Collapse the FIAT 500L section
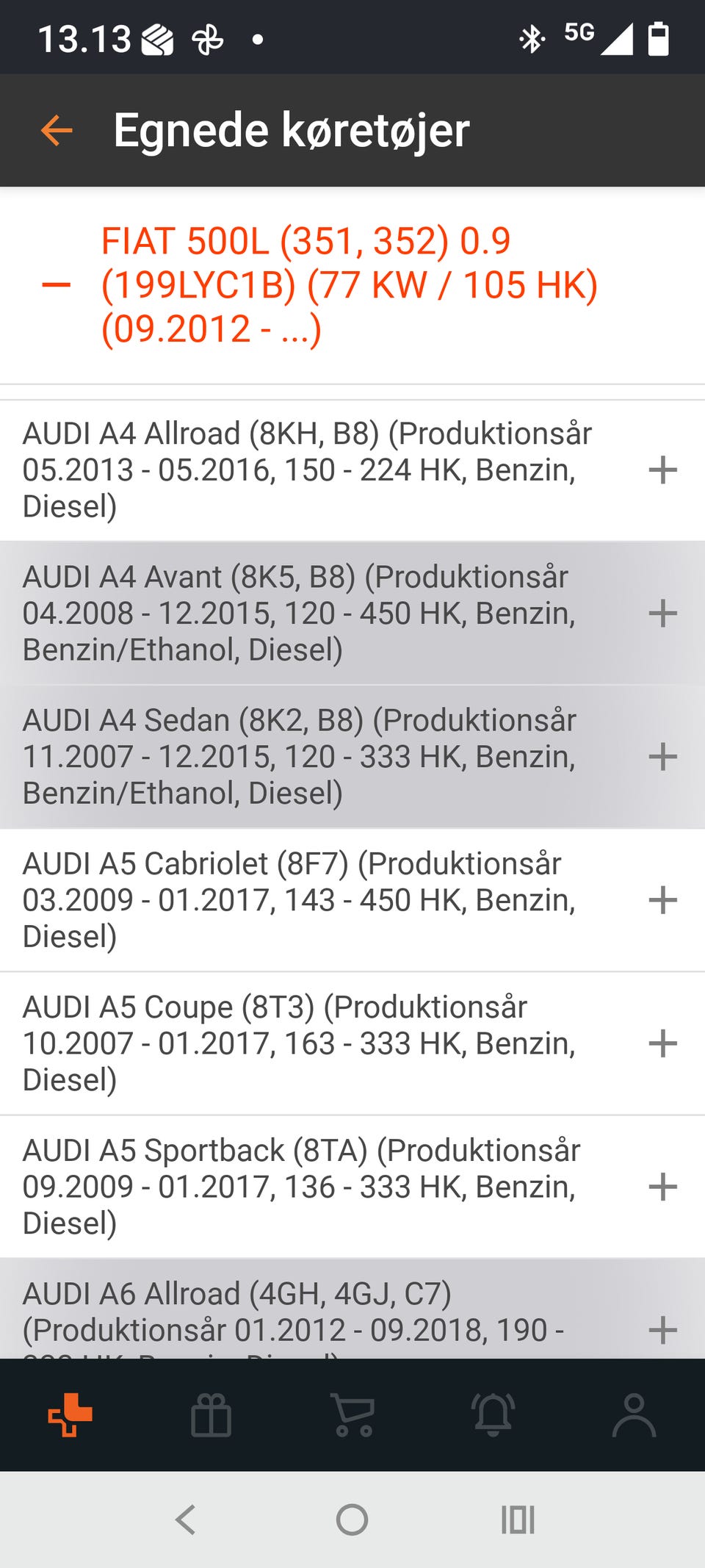 point(57,285)
